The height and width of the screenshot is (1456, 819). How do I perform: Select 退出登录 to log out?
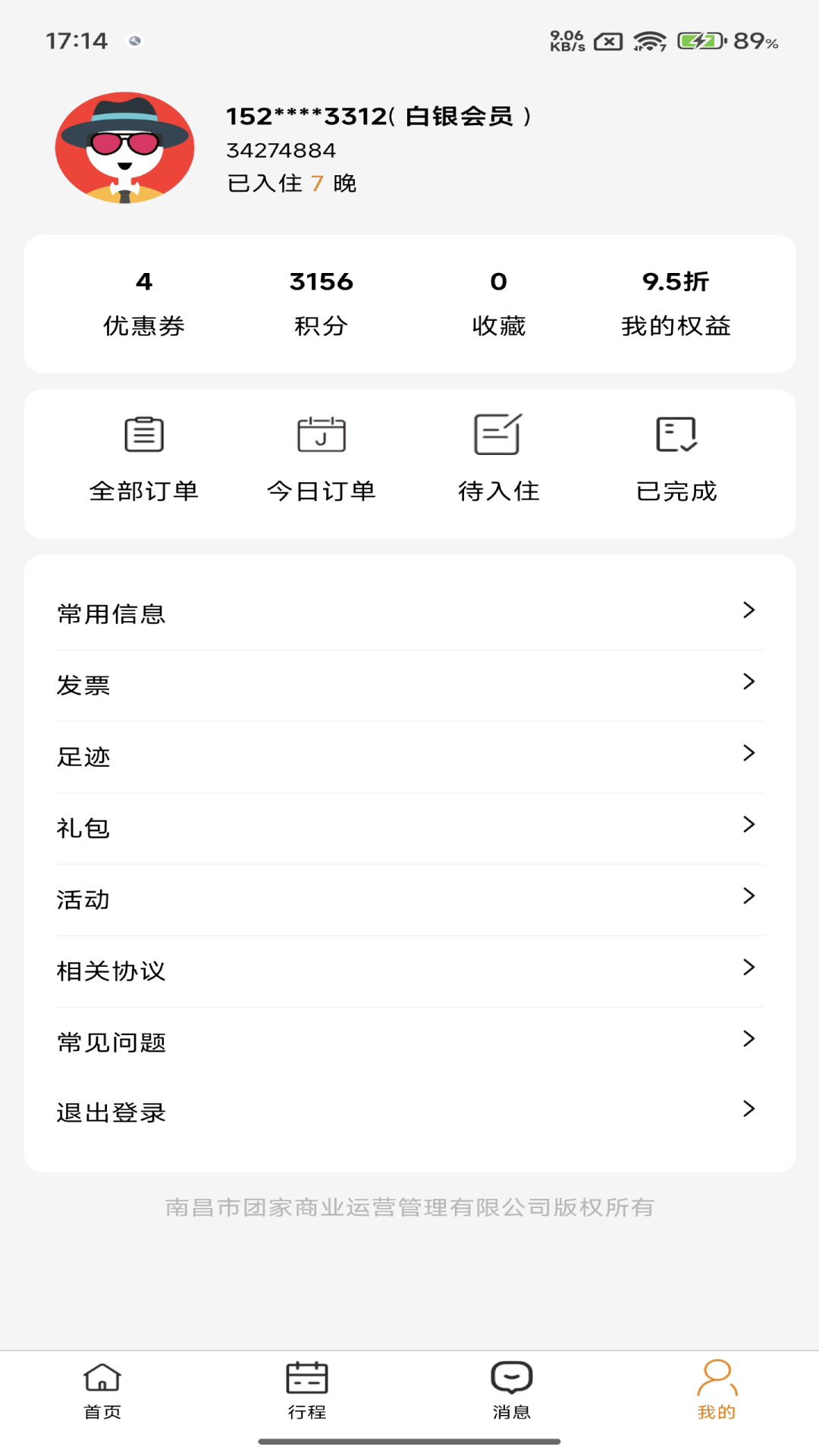coord(409,1112)
